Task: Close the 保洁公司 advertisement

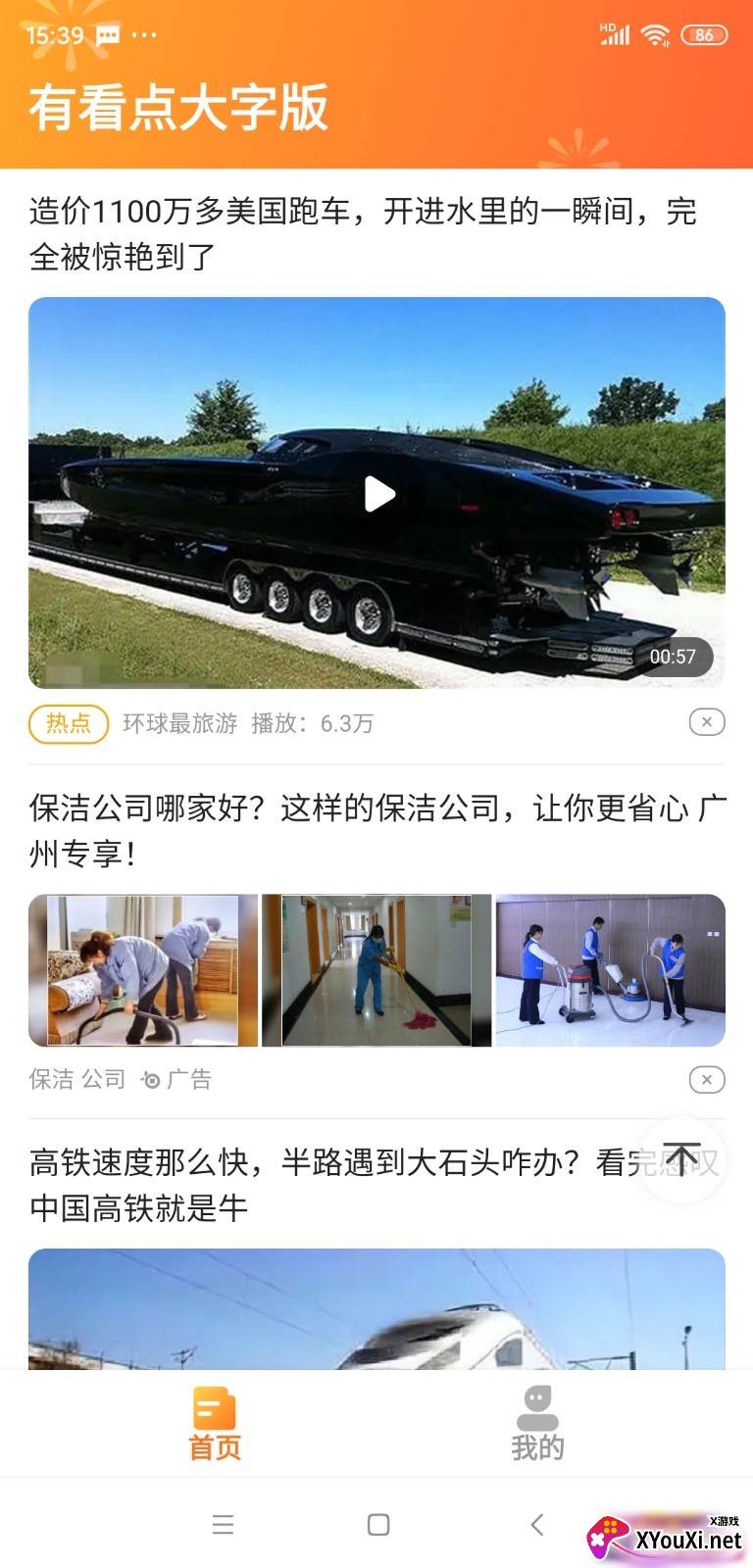Action: [706, 1080]
